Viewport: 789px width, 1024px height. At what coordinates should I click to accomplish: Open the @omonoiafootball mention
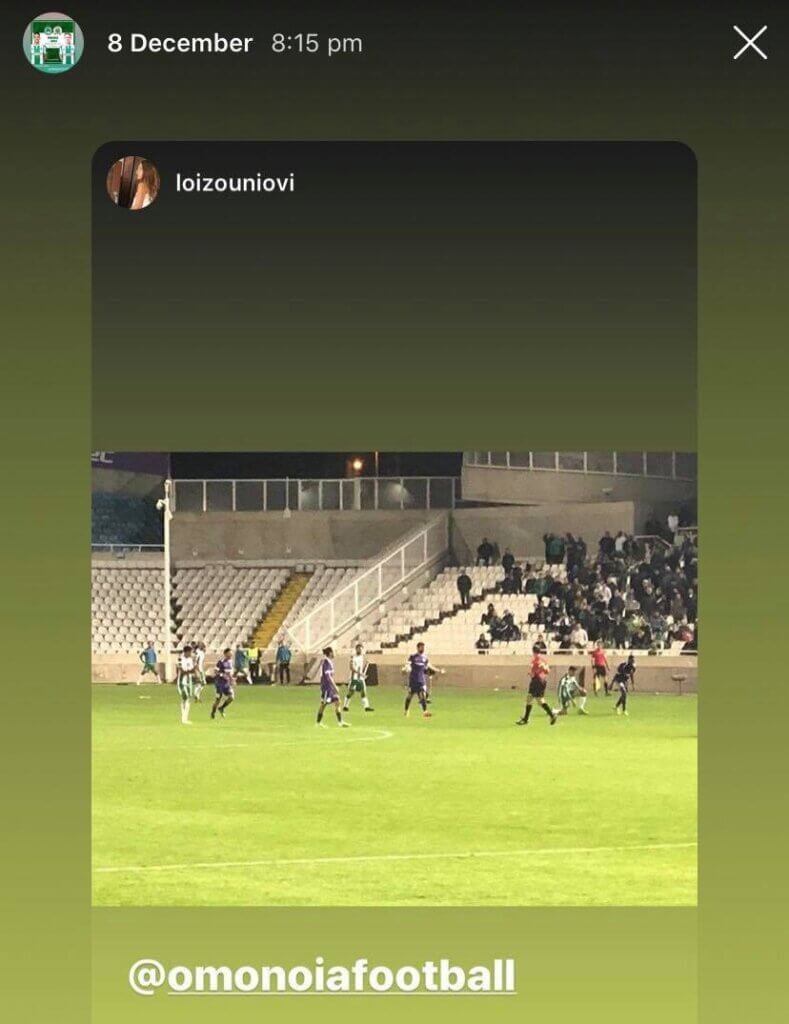(x=322, y=976)
